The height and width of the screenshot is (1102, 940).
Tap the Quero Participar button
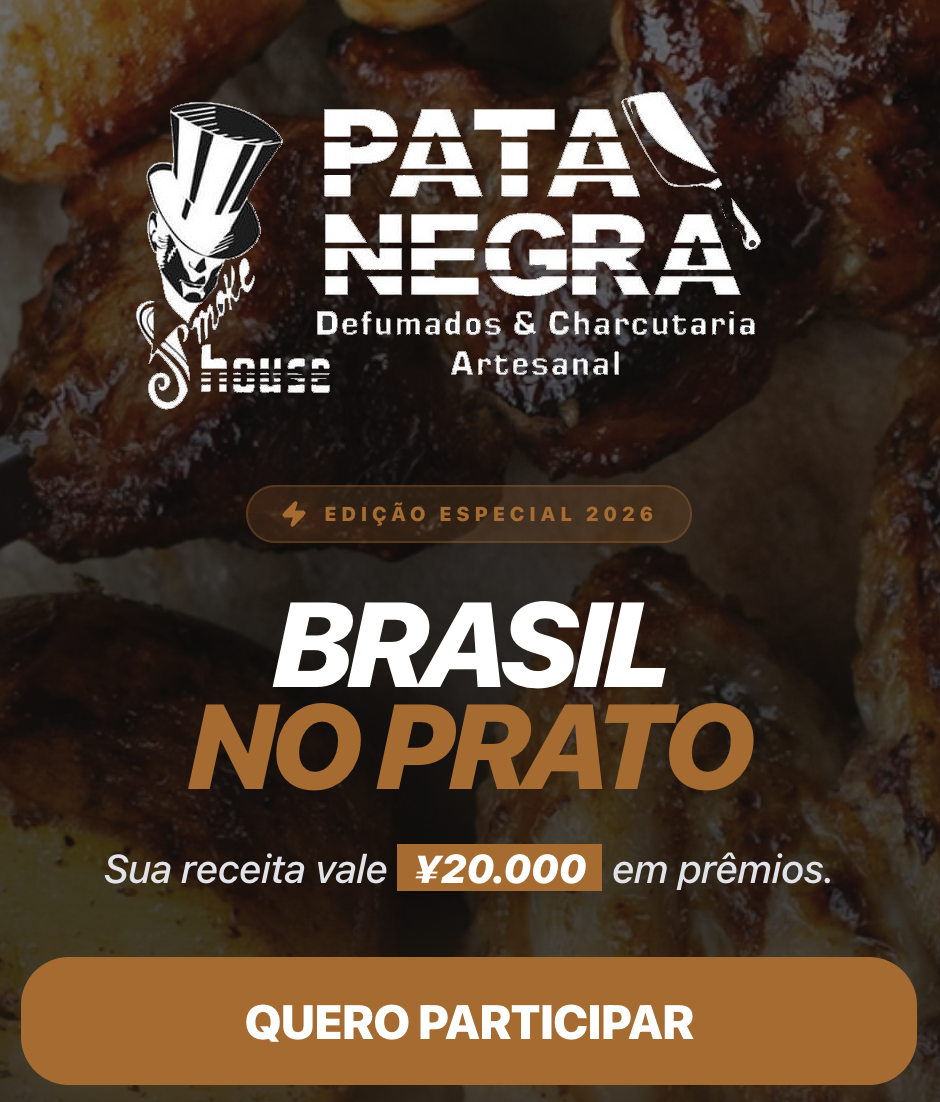click(469, 1021)
